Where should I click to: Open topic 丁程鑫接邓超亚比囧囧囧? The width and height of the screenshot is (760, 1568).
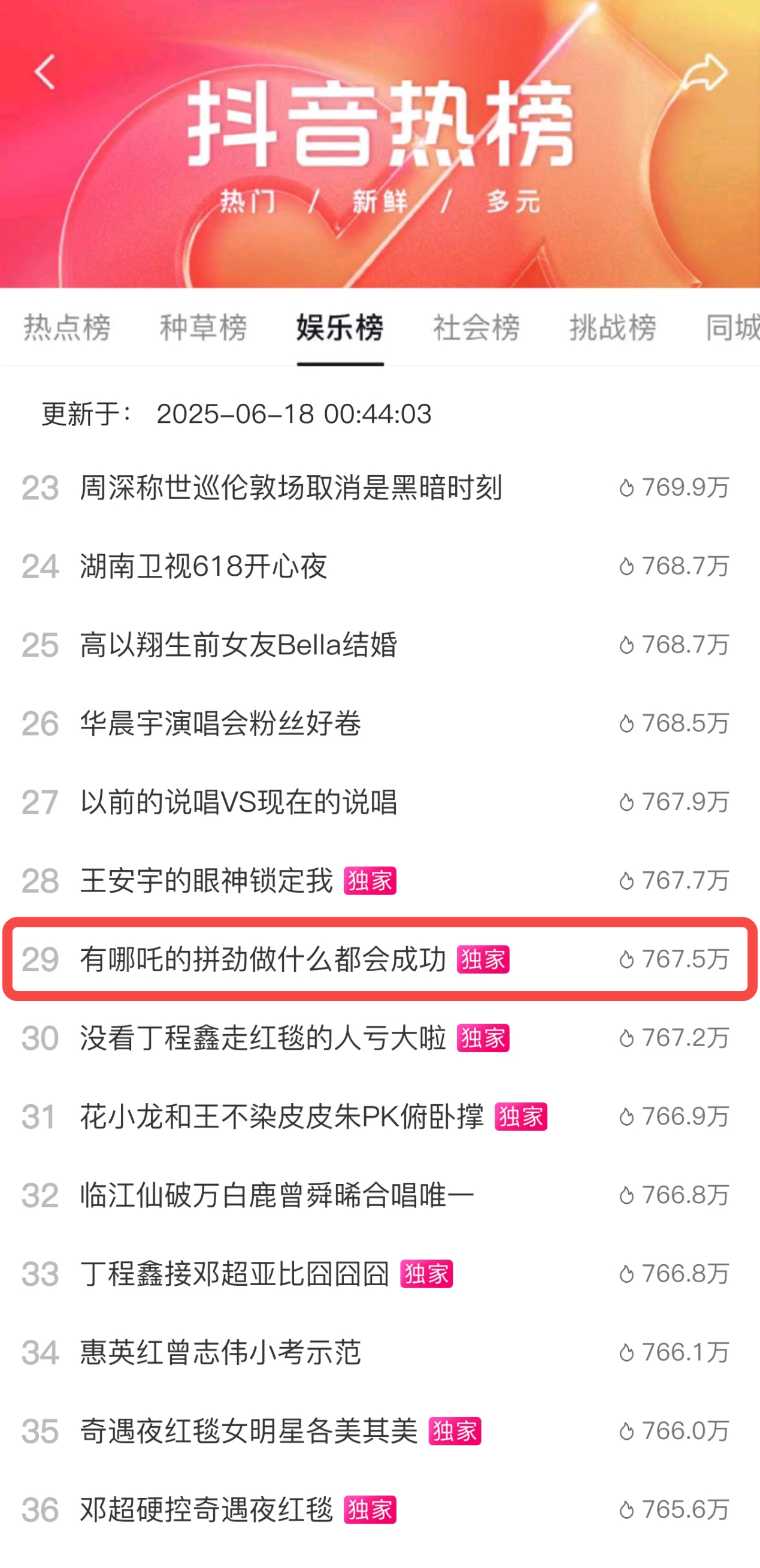[235, 1273]
